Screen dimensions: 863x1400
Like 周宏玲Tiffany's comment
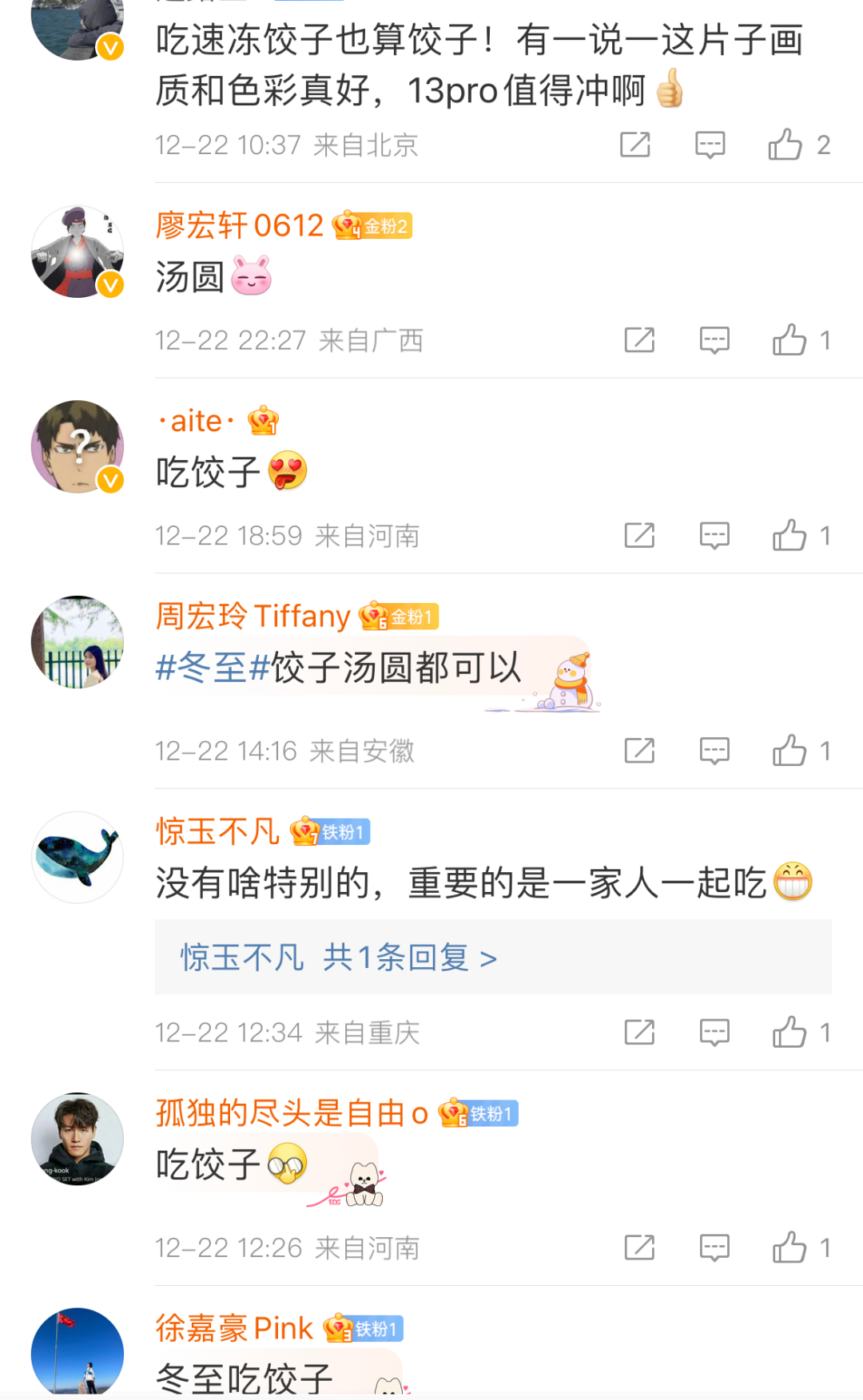pyautogui.click(x=789, y=751)
